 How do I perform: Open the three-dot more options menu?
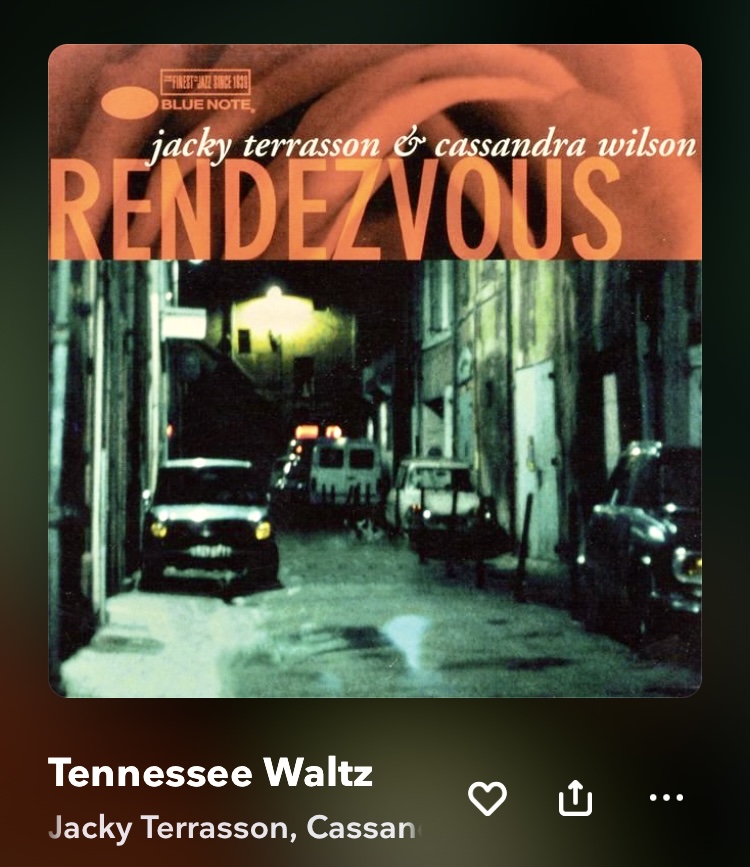pyautogui.click(x=666, y=798)
